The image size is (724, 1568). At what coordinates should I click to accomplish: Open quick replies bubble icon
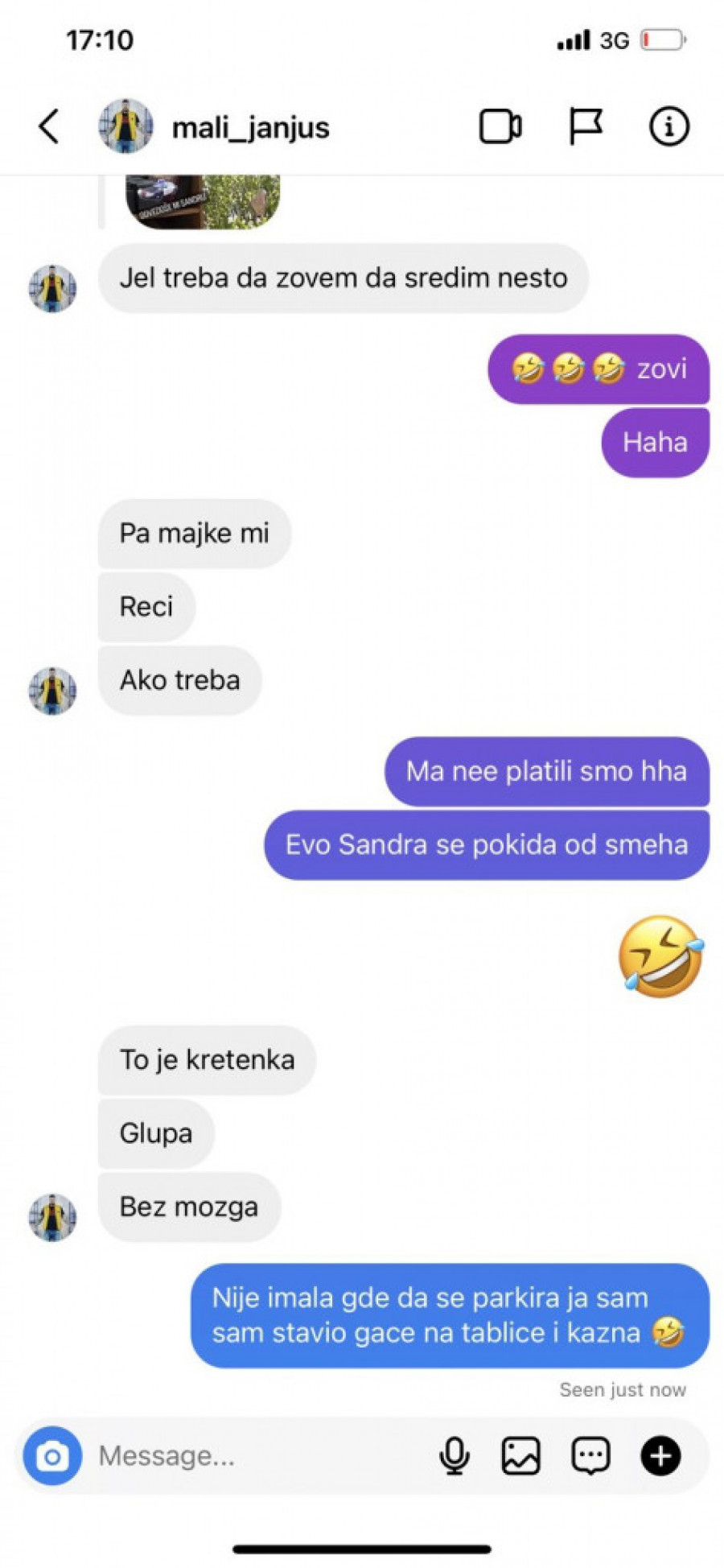(590, 1455)
